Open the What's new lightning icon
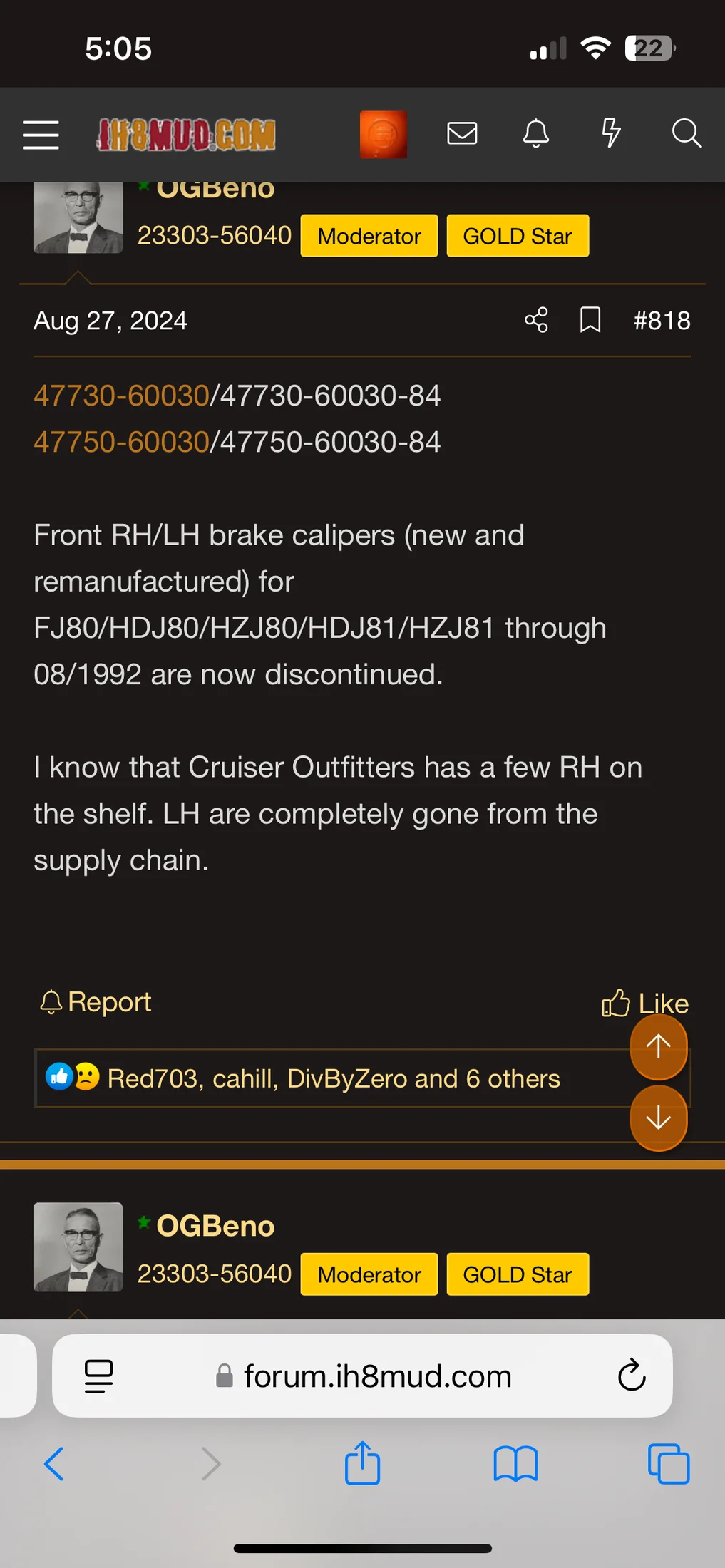The image size is (725, 1568). pos(611,133)
